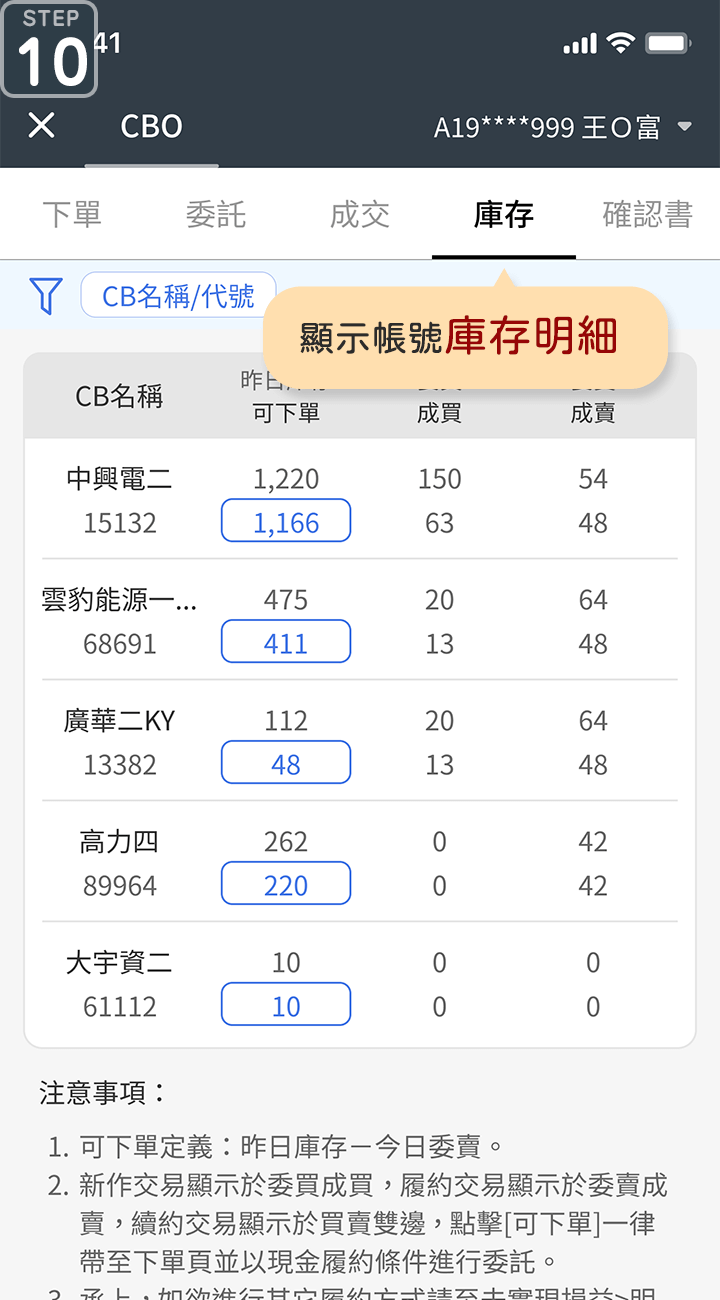720x1300 pixels.
Task: Tap the CB名稱/代號 filter chip
Action: click(178, 295)
